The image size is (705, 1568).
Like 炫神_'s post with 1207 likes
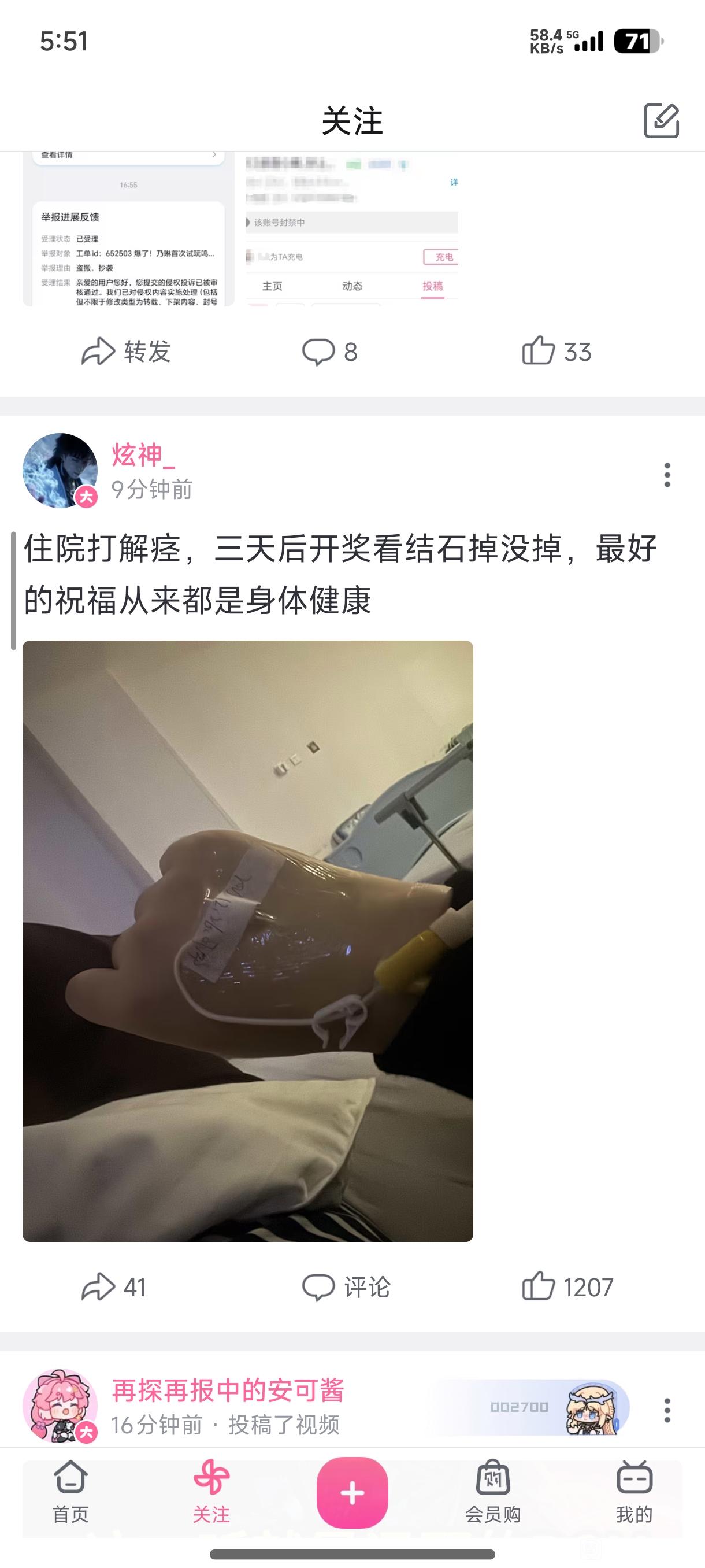coord(567,1287)
